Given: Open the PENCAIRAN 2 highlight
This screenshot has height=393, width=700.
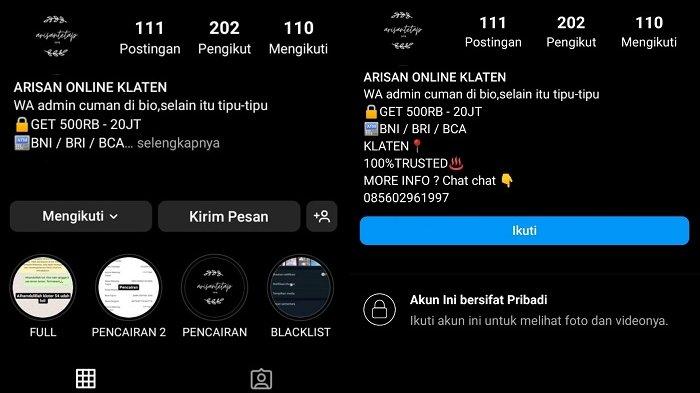Looking at the screenshot, I should pyautogui.click(x=129, y=287).
